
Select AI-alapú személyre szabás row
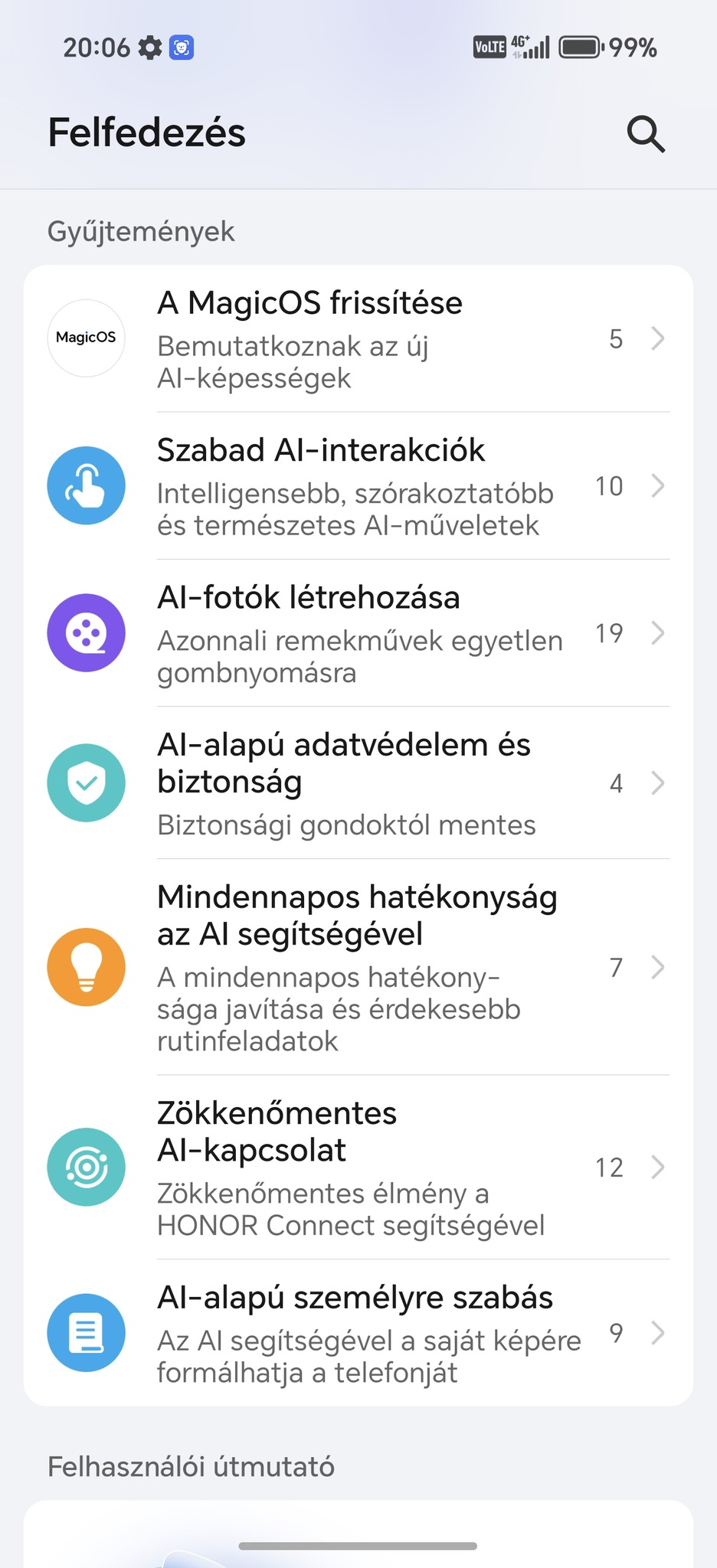click(x=358, y=1333)
